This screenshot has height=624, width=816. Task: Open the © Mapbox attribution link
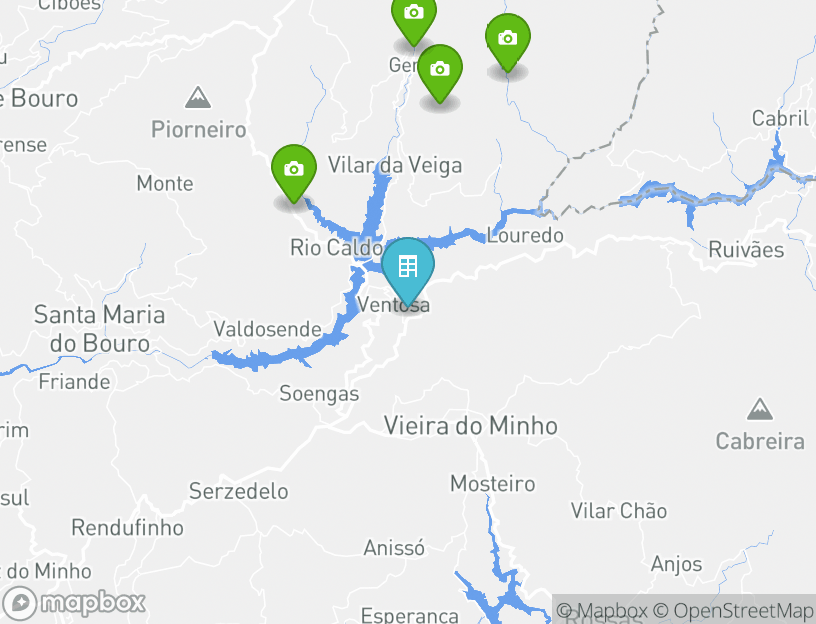point(603,610)
